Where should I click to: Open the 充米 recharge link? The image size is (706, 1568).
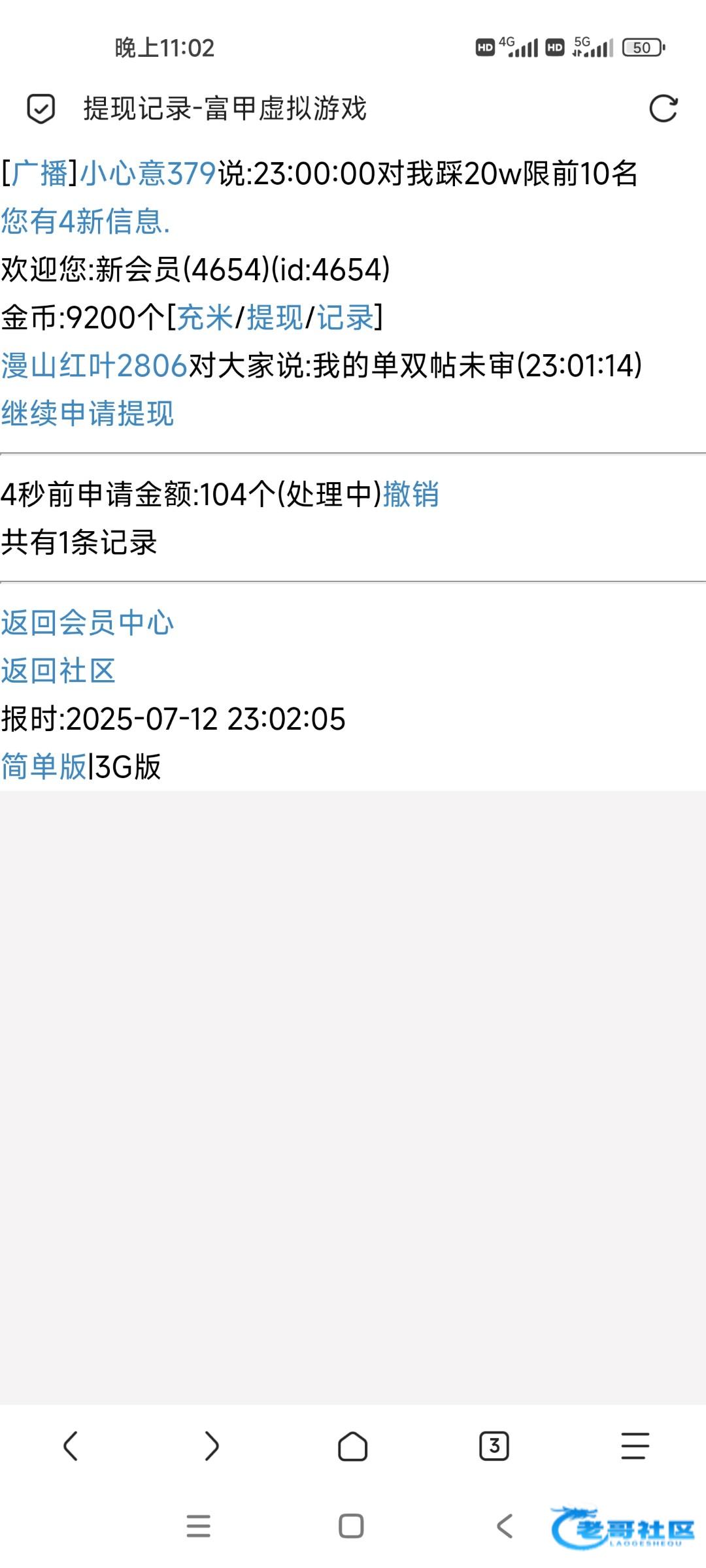pos(205,318)
